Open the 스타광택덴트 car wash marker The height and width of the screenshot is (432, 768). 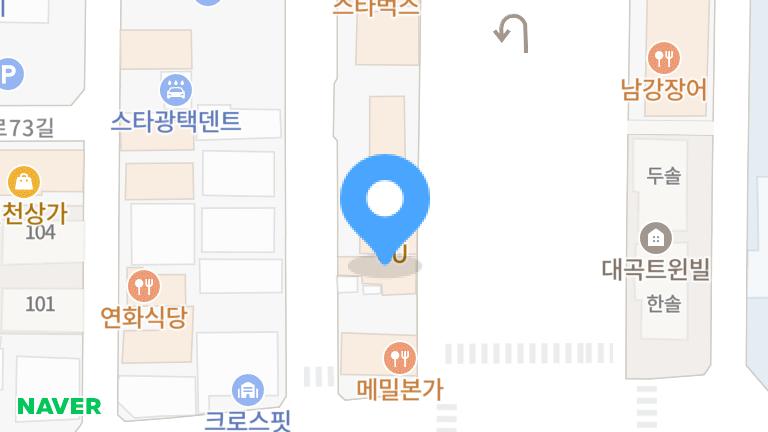pos(176,90)
